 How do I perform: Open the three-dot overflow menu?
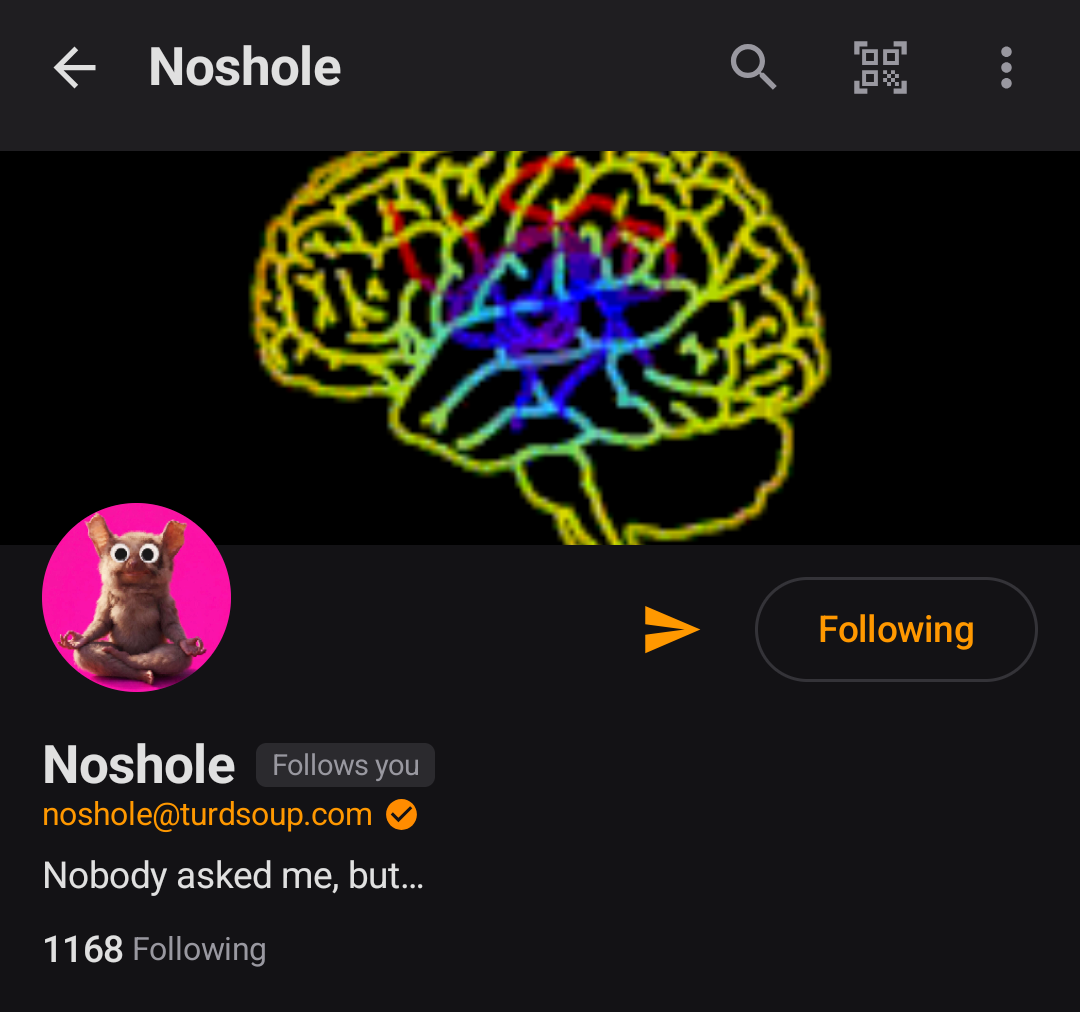pyautogui.click(x=1006, y=68)
